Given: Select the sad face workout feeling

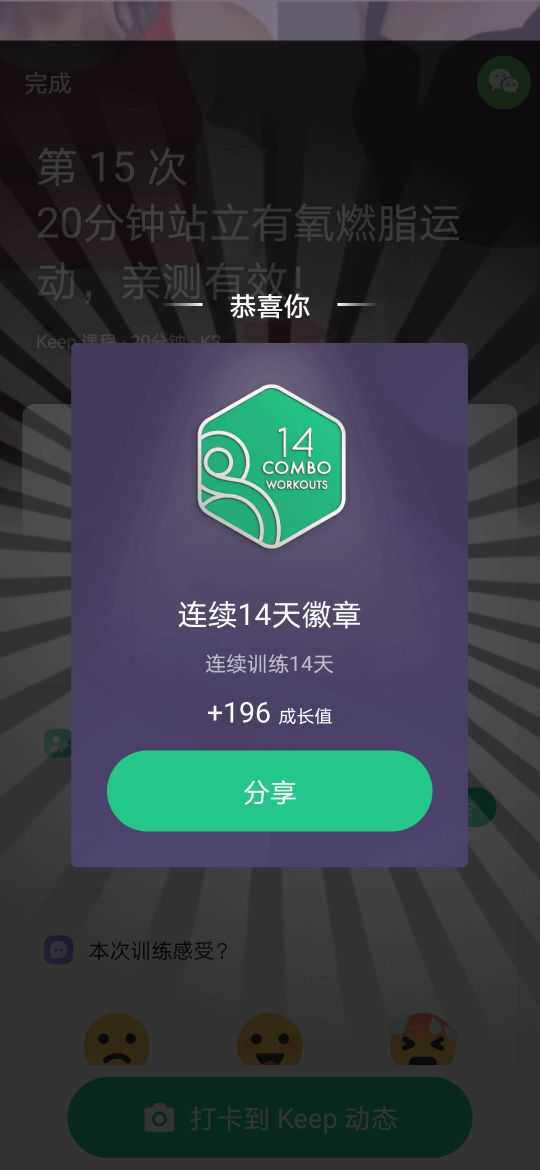Looking at the screenshot, I should 116,1039.
